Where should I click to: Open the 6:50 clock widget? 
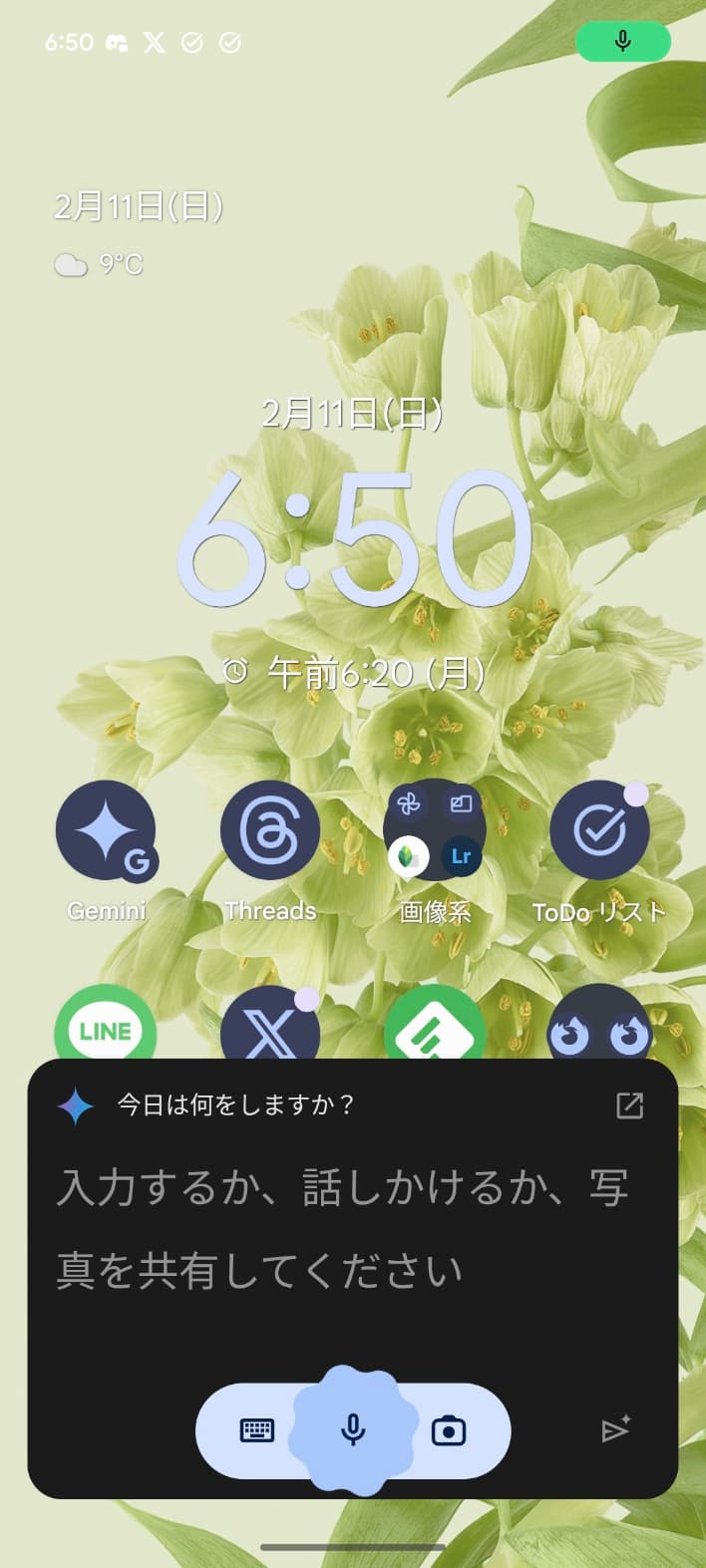pos(354,538)
